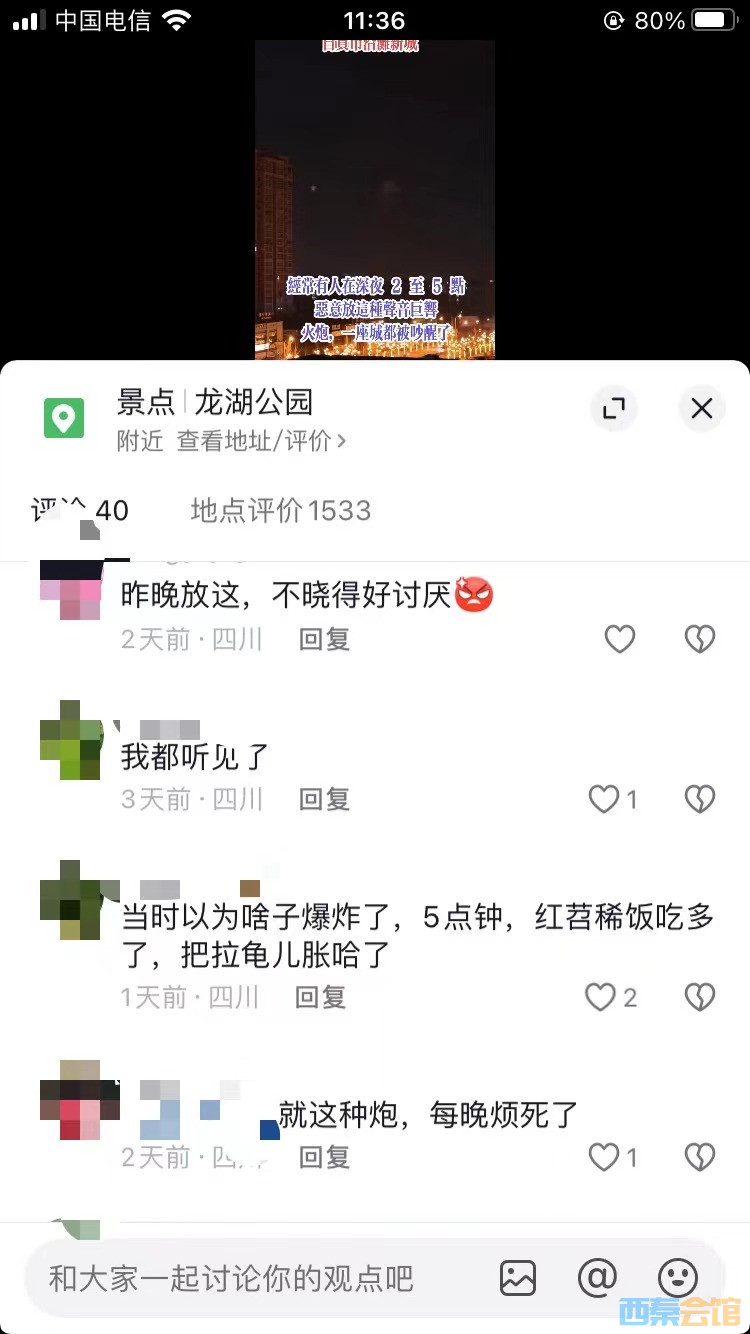Reply to the comment about 红苕稀饭
750x1334 pixels.
click(x=320, y=997)
